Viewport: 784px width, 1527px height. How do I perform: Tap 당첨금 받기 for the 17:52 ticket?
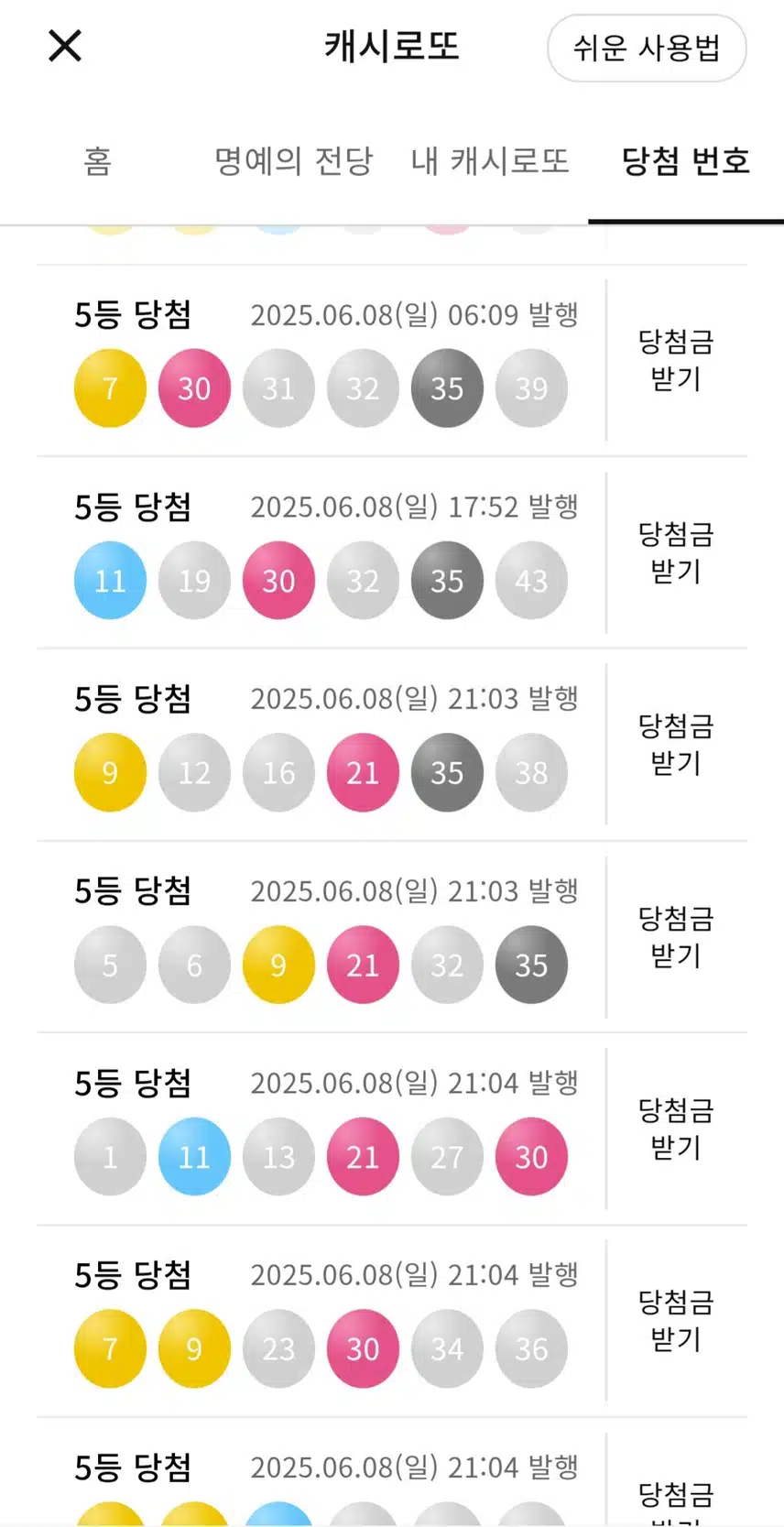coord(676,552)
